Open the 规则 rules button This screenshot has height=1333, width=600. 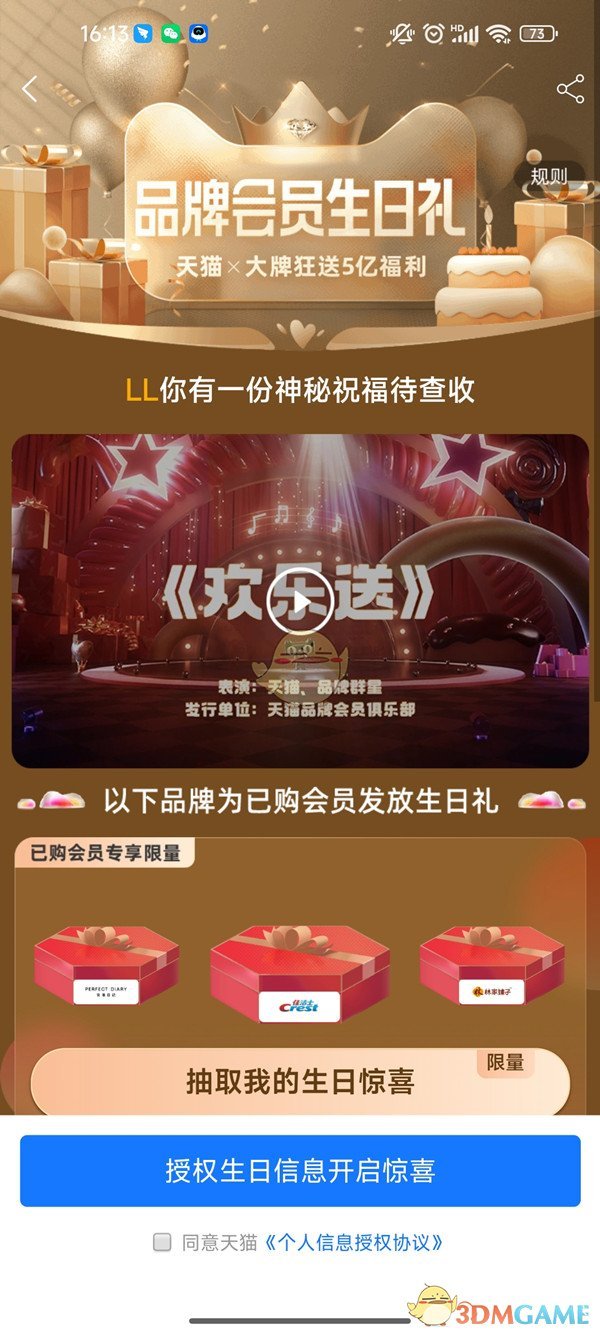(x=549, y=177)
